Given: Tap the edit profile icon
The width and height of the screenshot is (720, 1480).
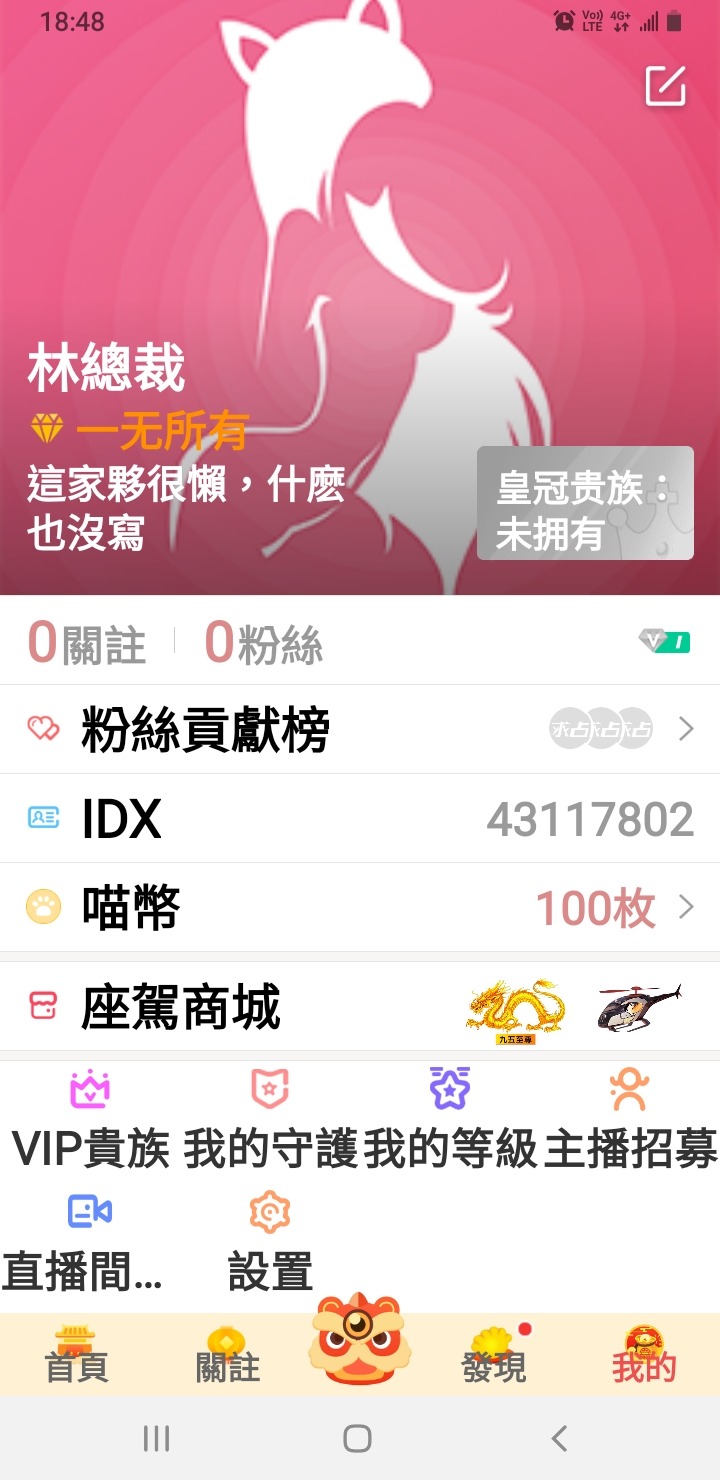Looking at the screenshot, I should click(x=666, y=86).
